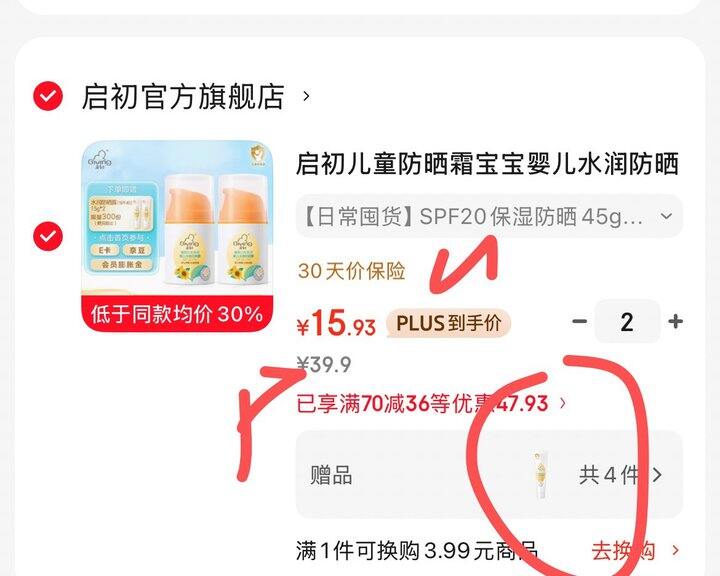Image resolution: width=720 pixels, height=576 pixels.
Task: Expand the SPF20 保湿防晒 45g variant dropdown
Action: (x=488, y=216)
